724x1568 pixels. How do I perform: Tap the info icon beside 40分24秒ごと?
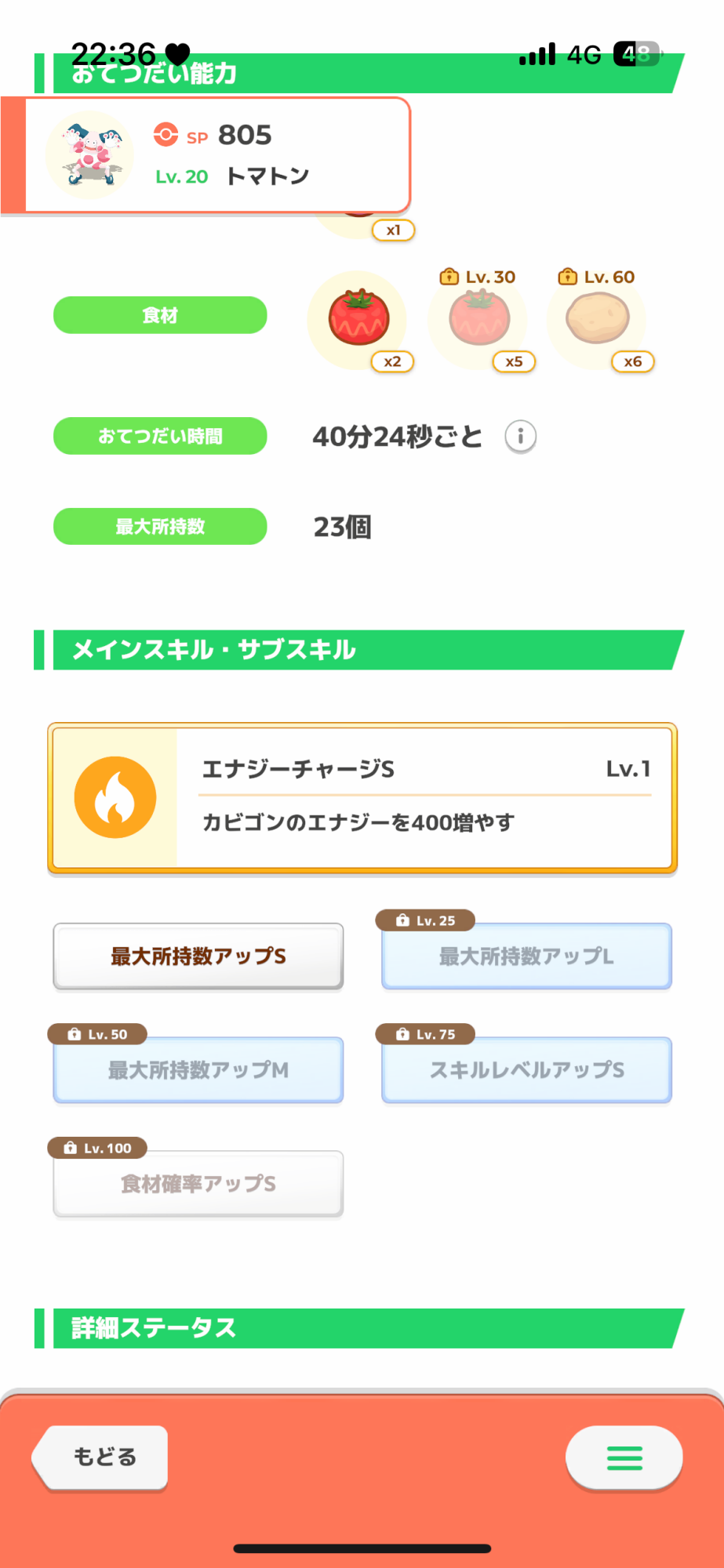(520, 437)
